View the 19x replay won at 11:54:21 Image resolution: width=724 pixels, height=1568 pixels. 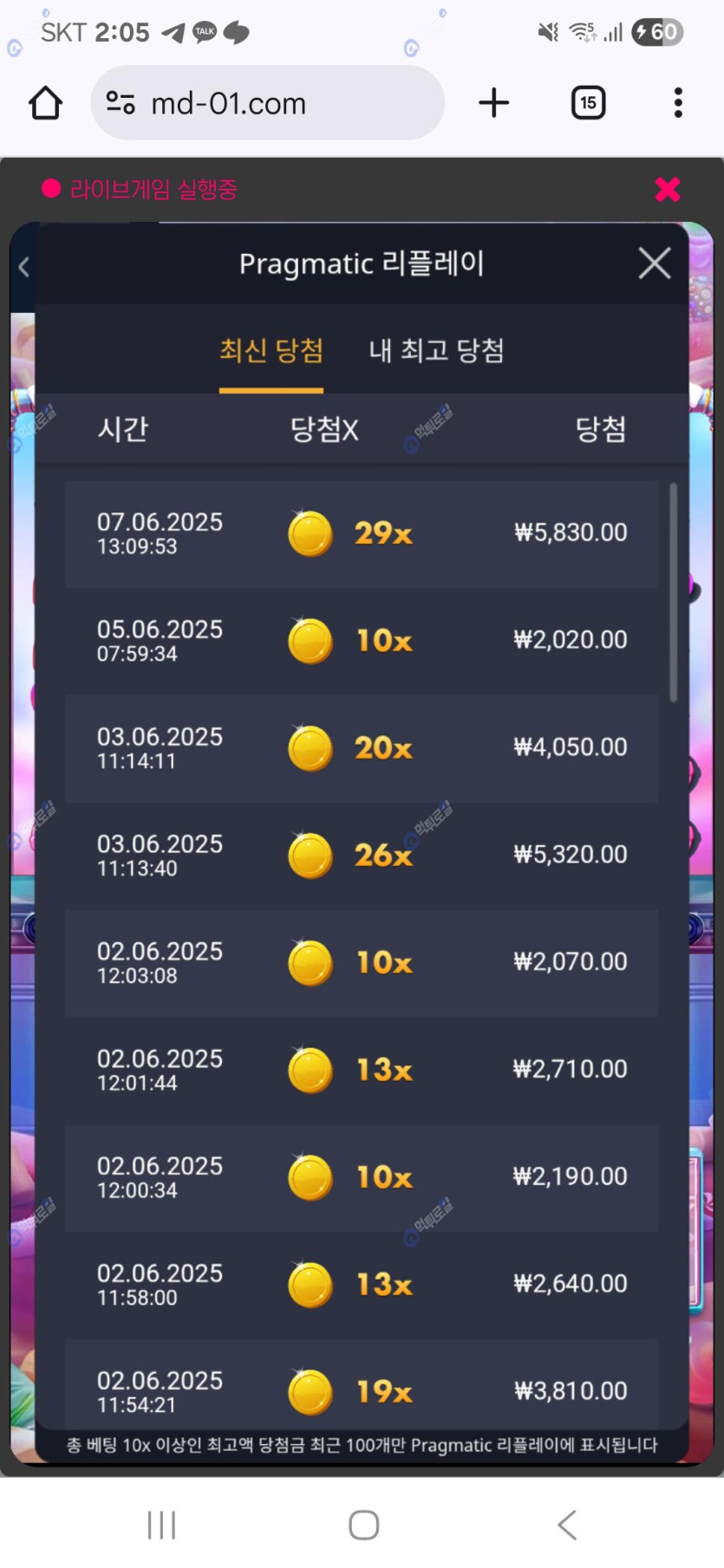(x=362, y=1391)
